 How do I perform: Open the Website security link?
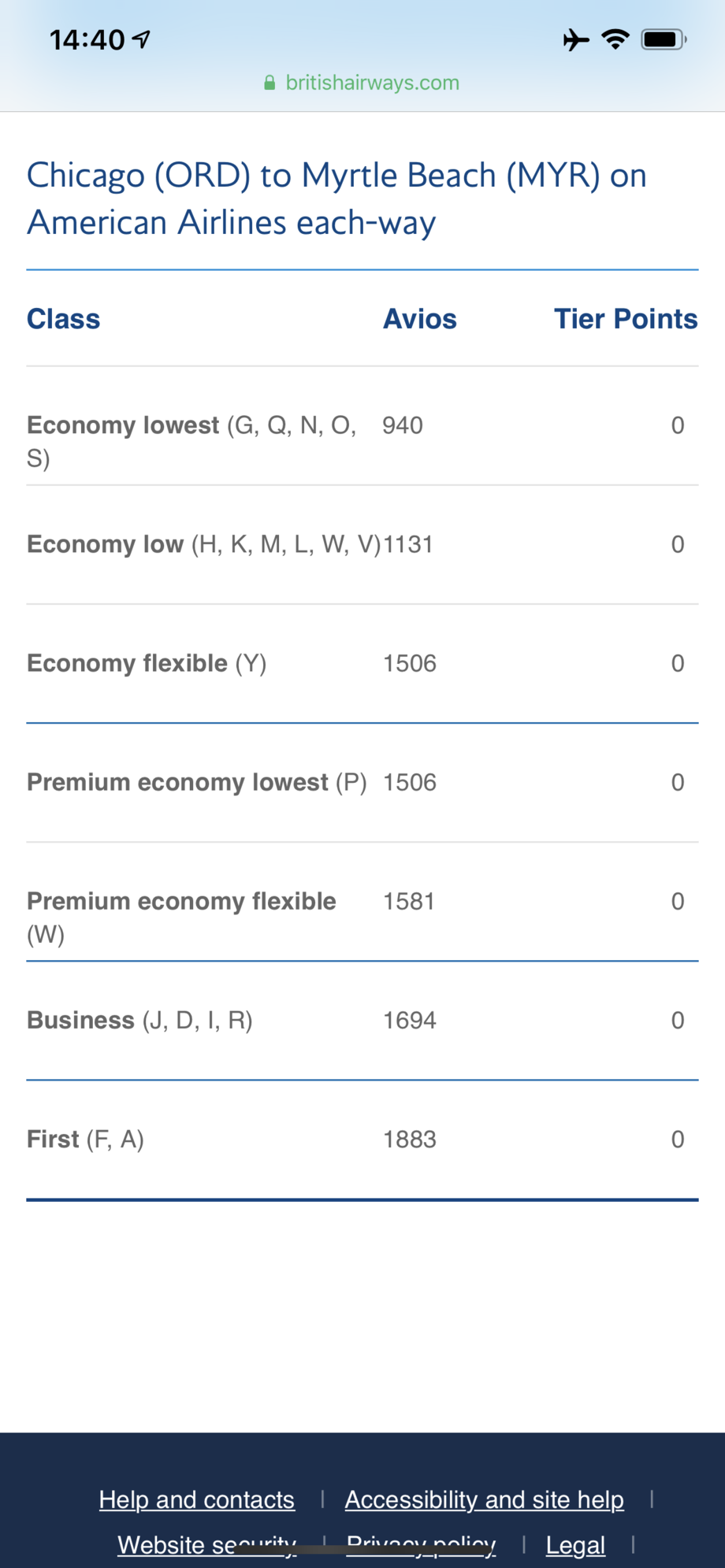pyautogui.click(x=206, y=1544)
